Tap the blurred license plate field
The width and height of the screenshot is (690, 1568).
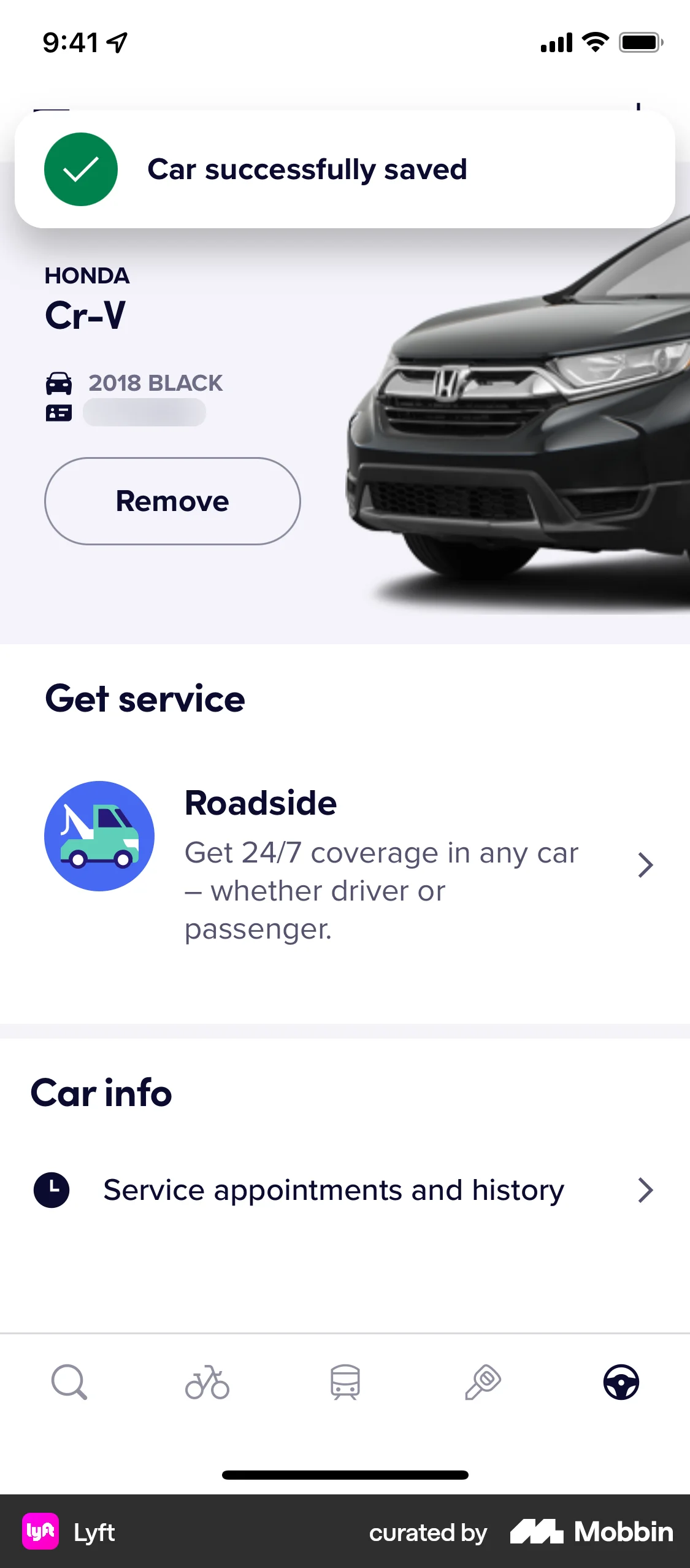point(145,413)
